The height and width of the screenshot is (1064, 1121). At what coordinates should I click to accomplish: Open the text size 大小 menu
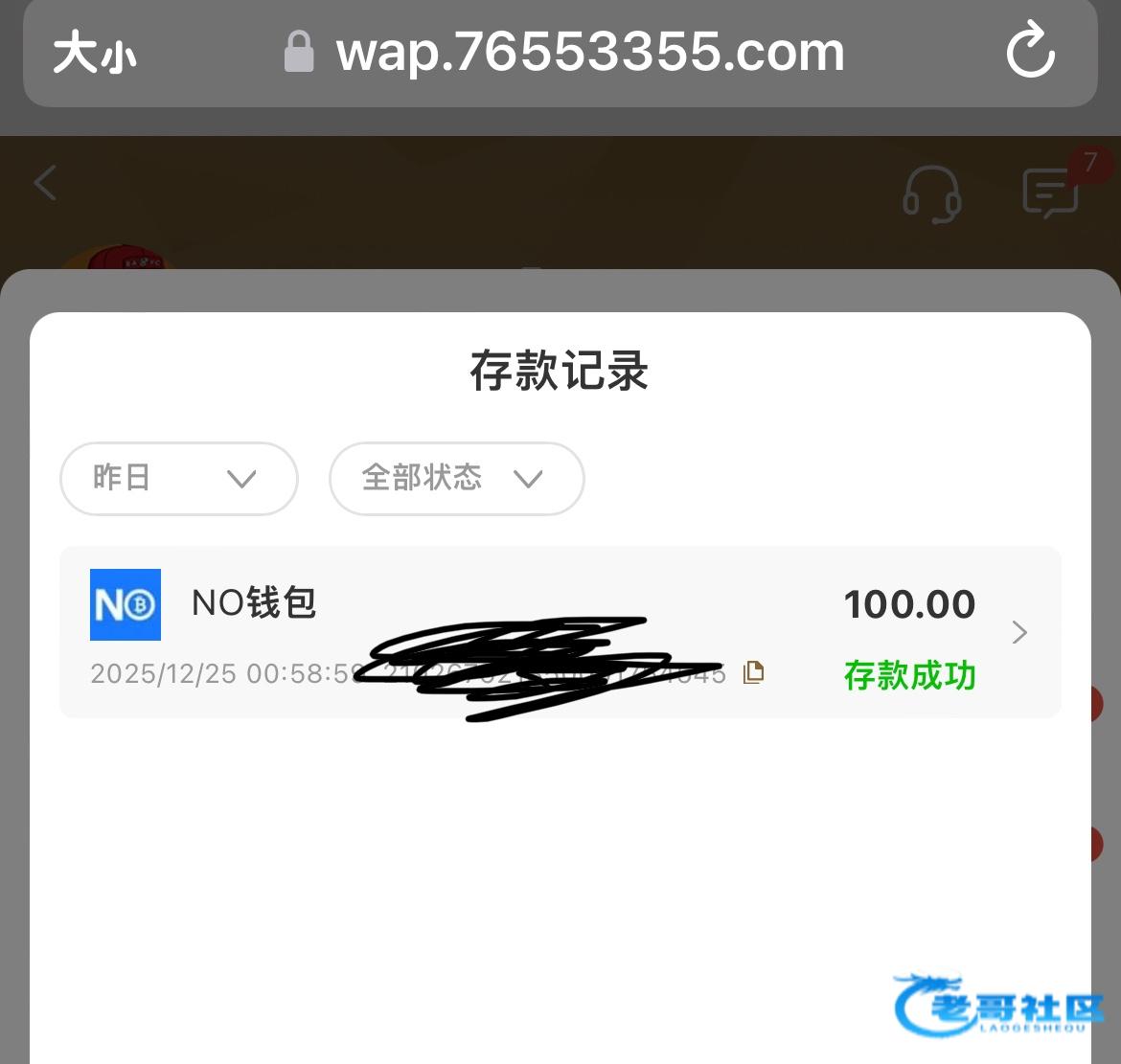[94, 54]
